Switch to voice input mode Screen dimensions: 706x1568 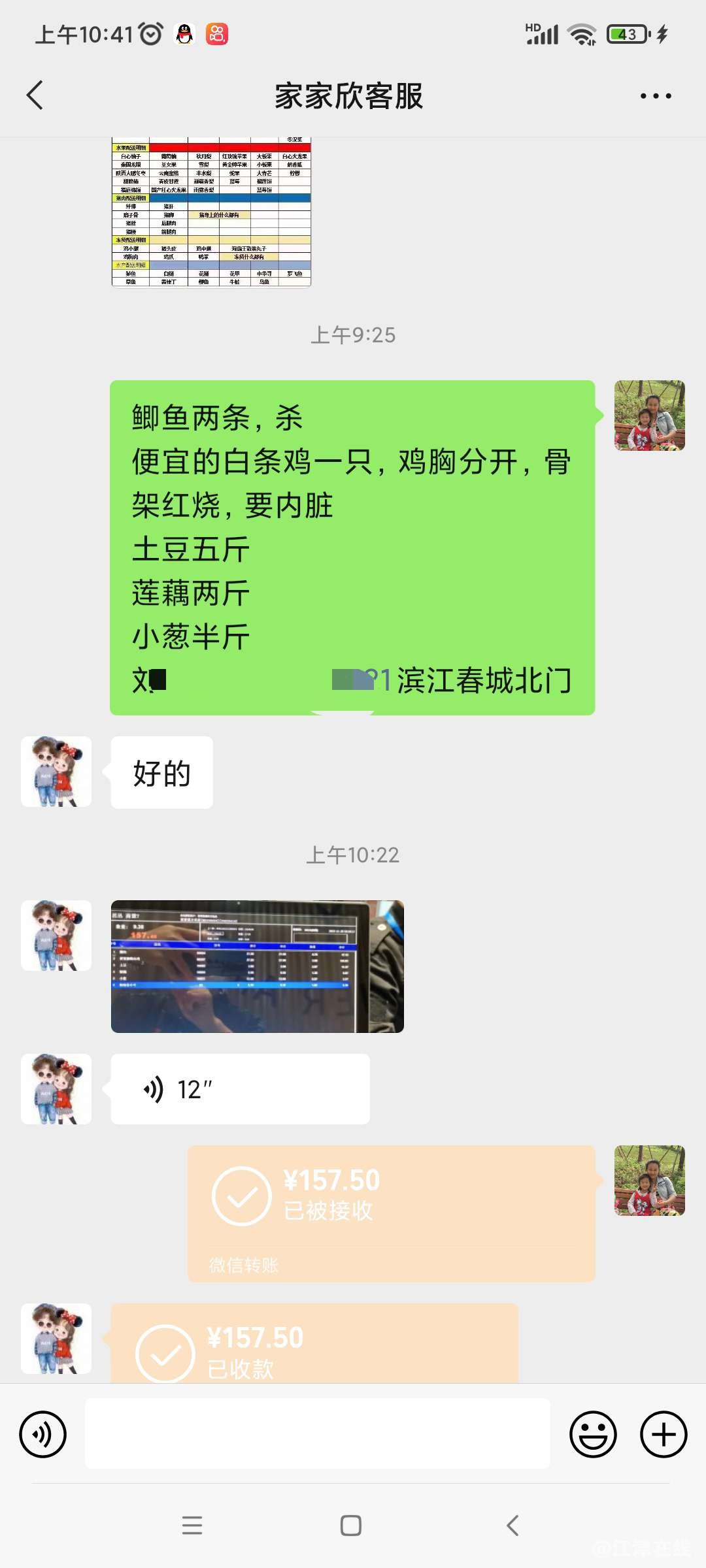pyautogui.click(x=43, y=1435)
